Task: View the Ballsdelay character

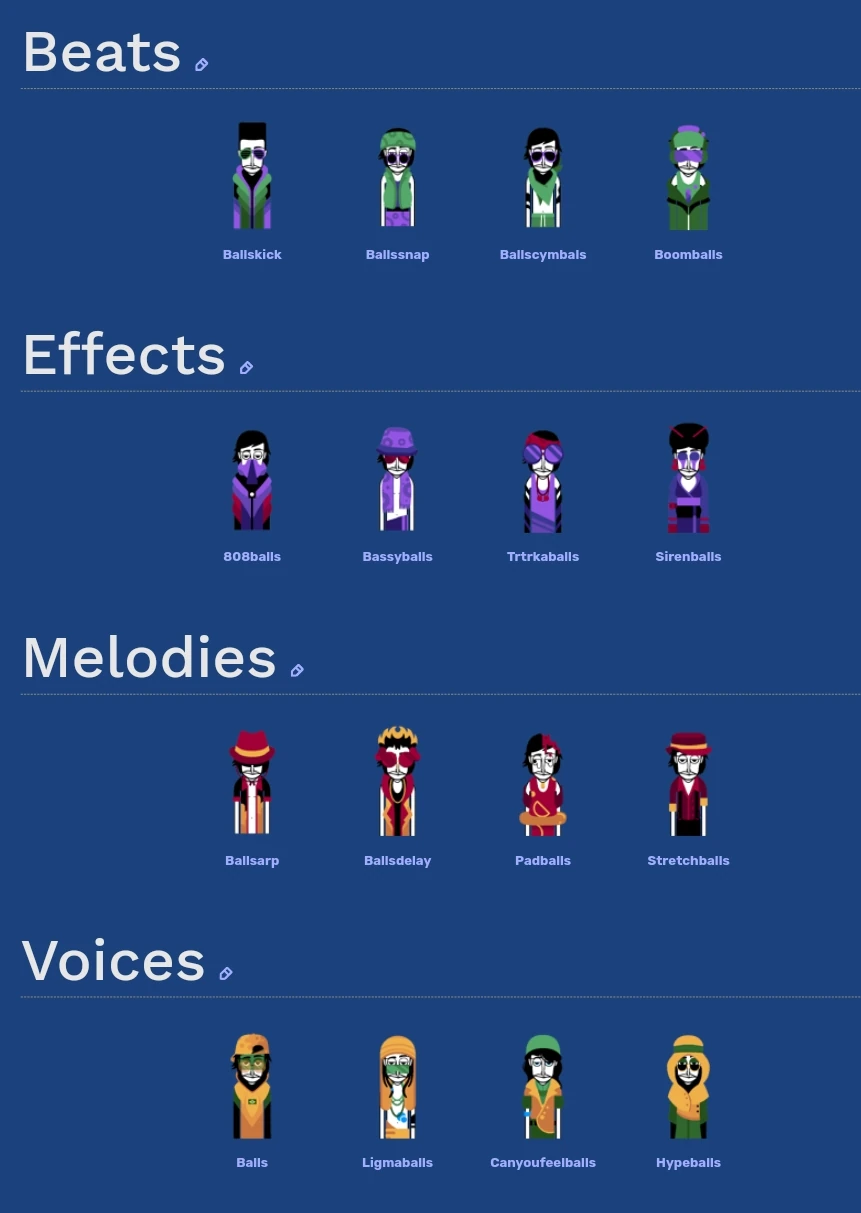Action: 397,782
